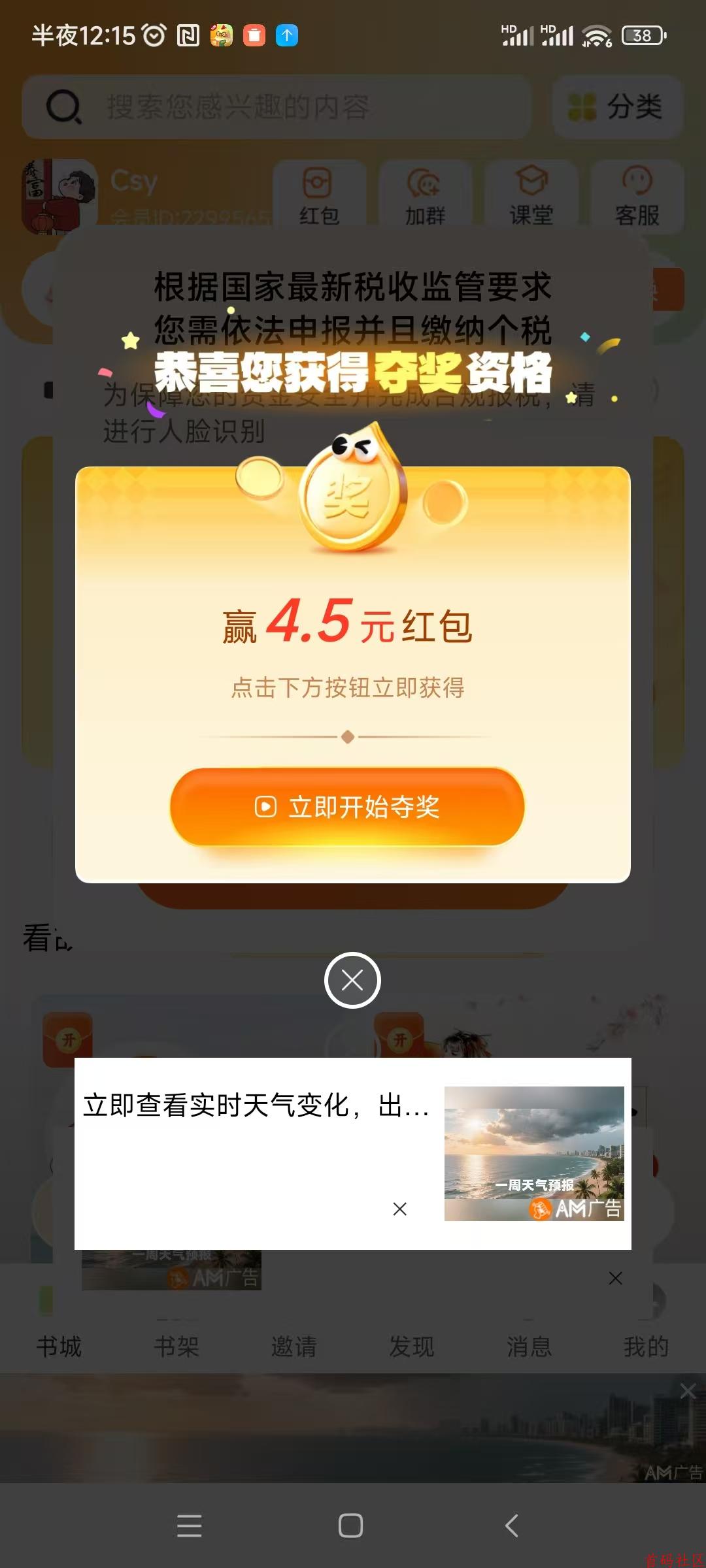Close the prize popup dialog
The height and width of the screenshot is (1568, 706).
coord(352,979)
